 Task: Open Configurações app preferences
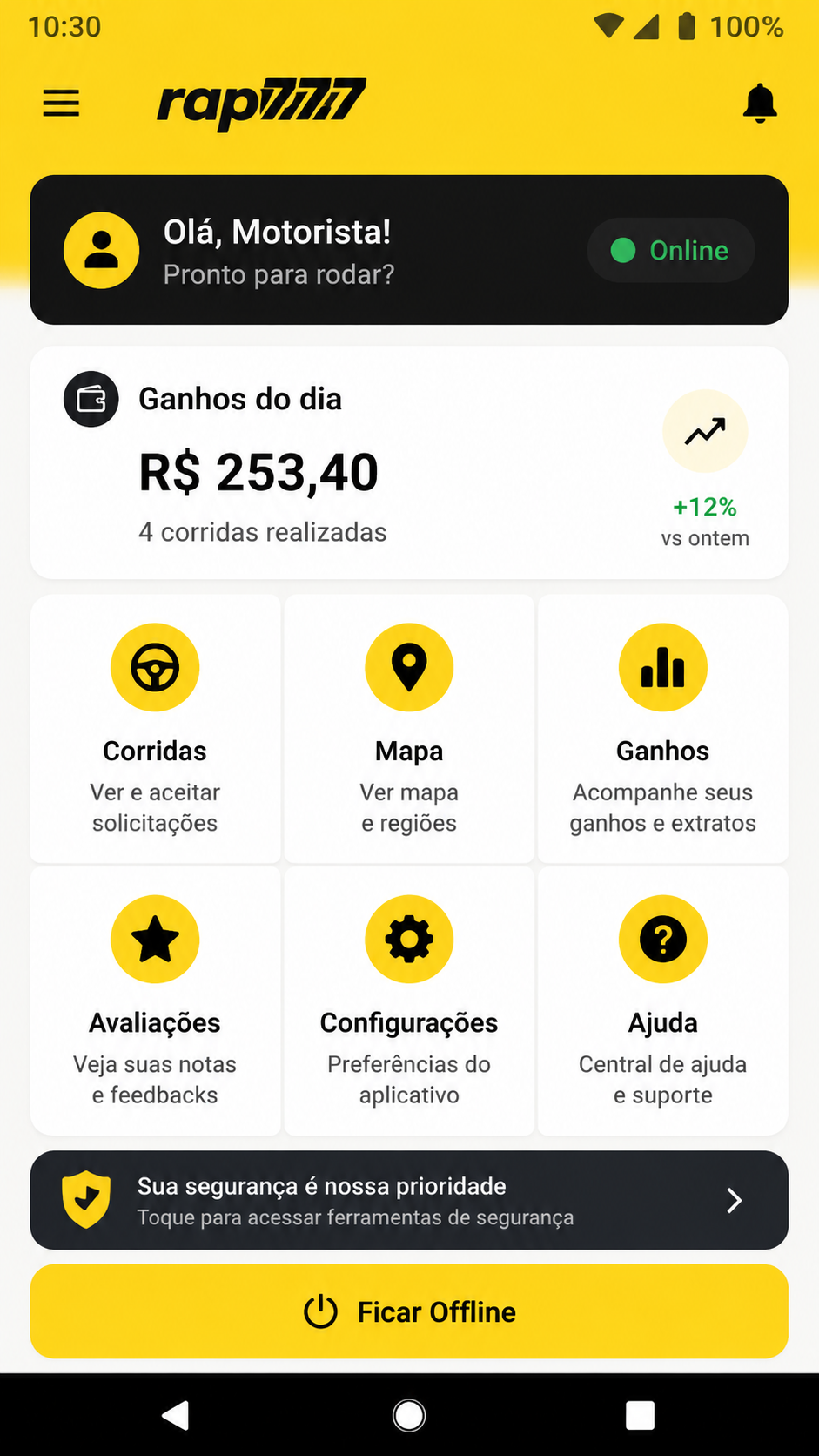coord(409,1001)
